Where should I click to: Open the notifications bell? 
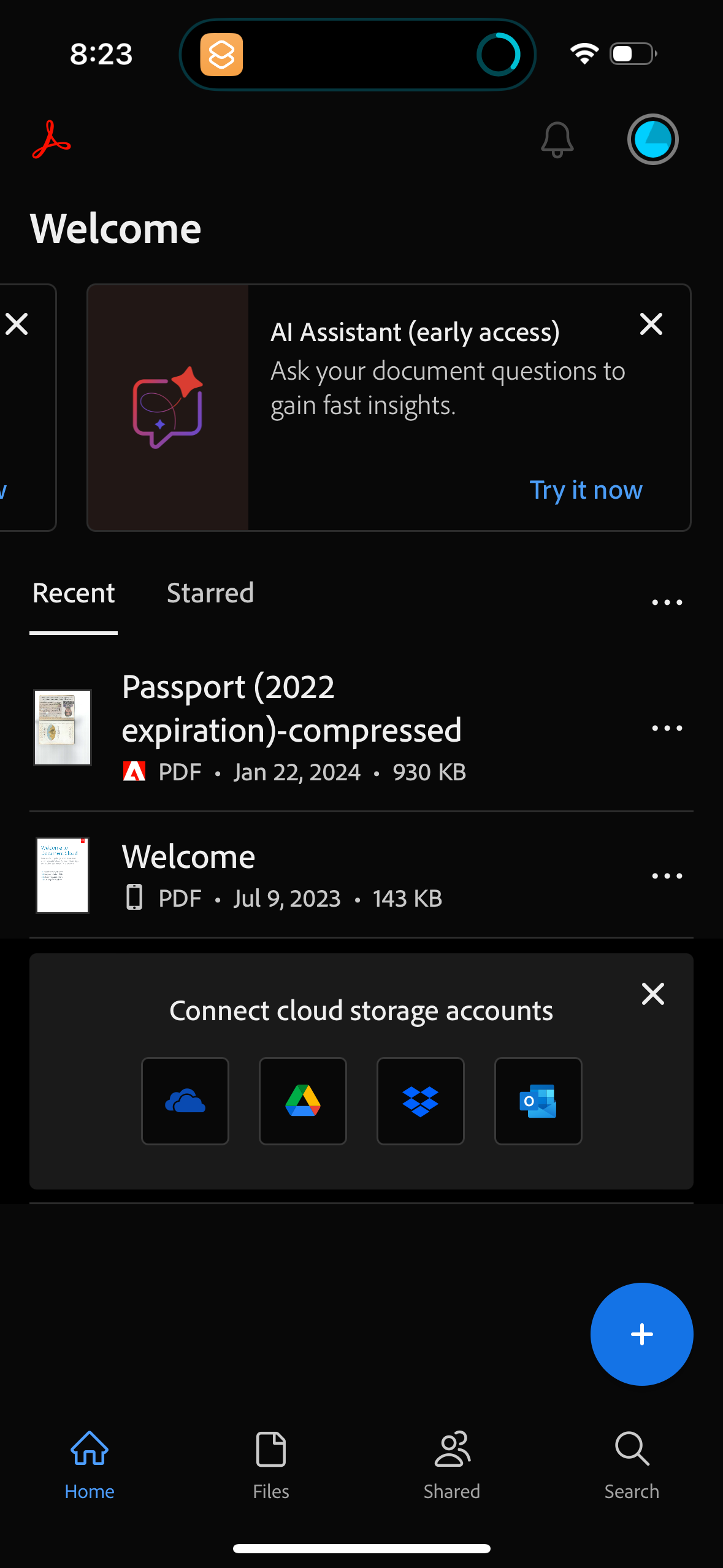(557, 139)
